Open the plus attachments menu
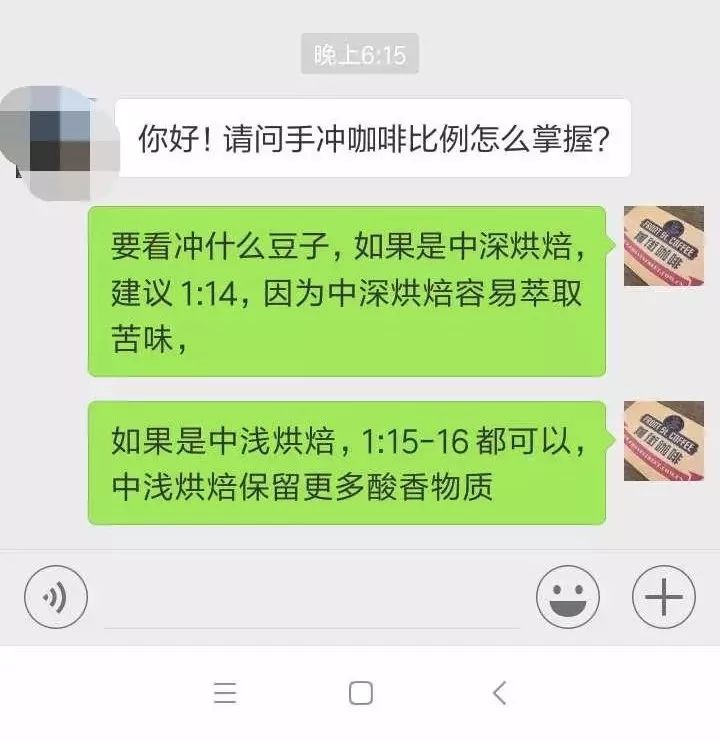This screenshot has height=741, width=720. click(x=663, y=598)
